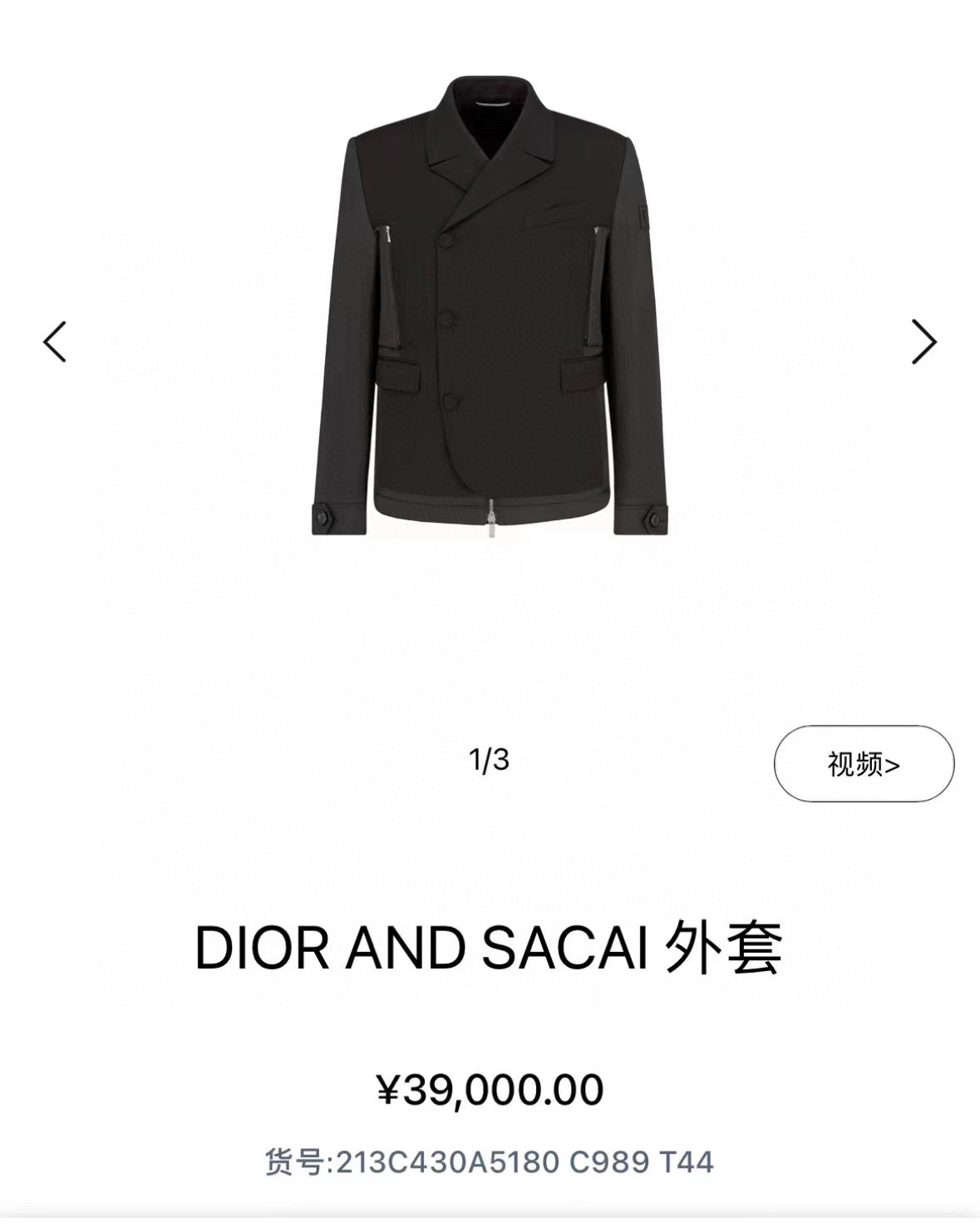980x1232 pixels.
Task: Open the 视频 product video
Action: point(864,764)
